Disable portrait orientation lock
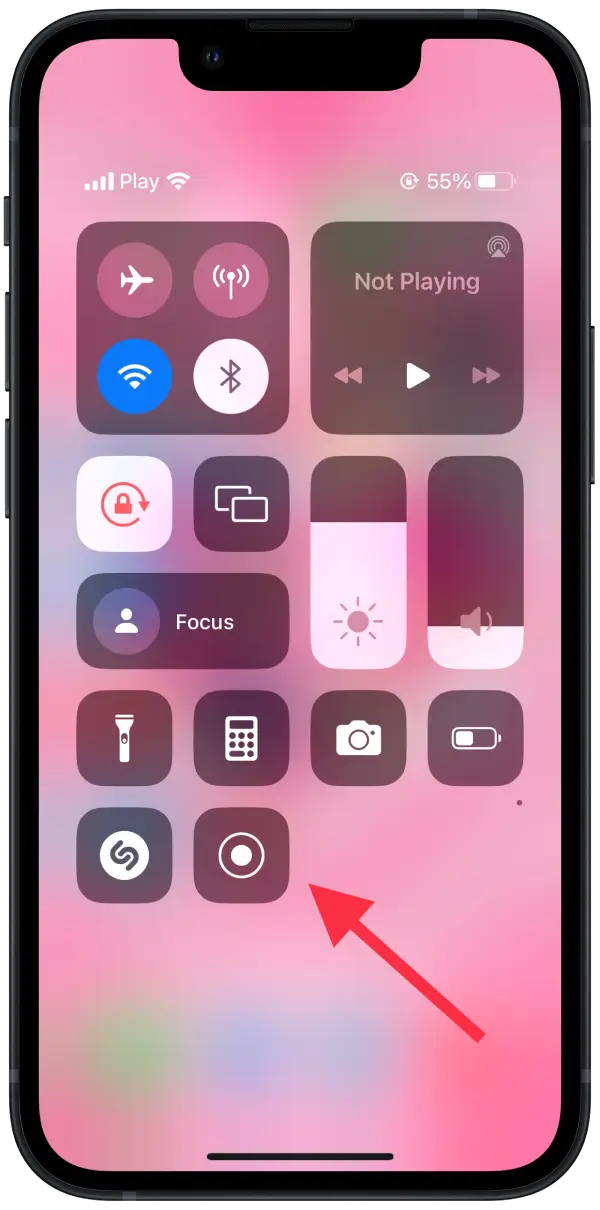Viewport: 600px width, 1210px height. pyautogui.click(x=124, y=503)
